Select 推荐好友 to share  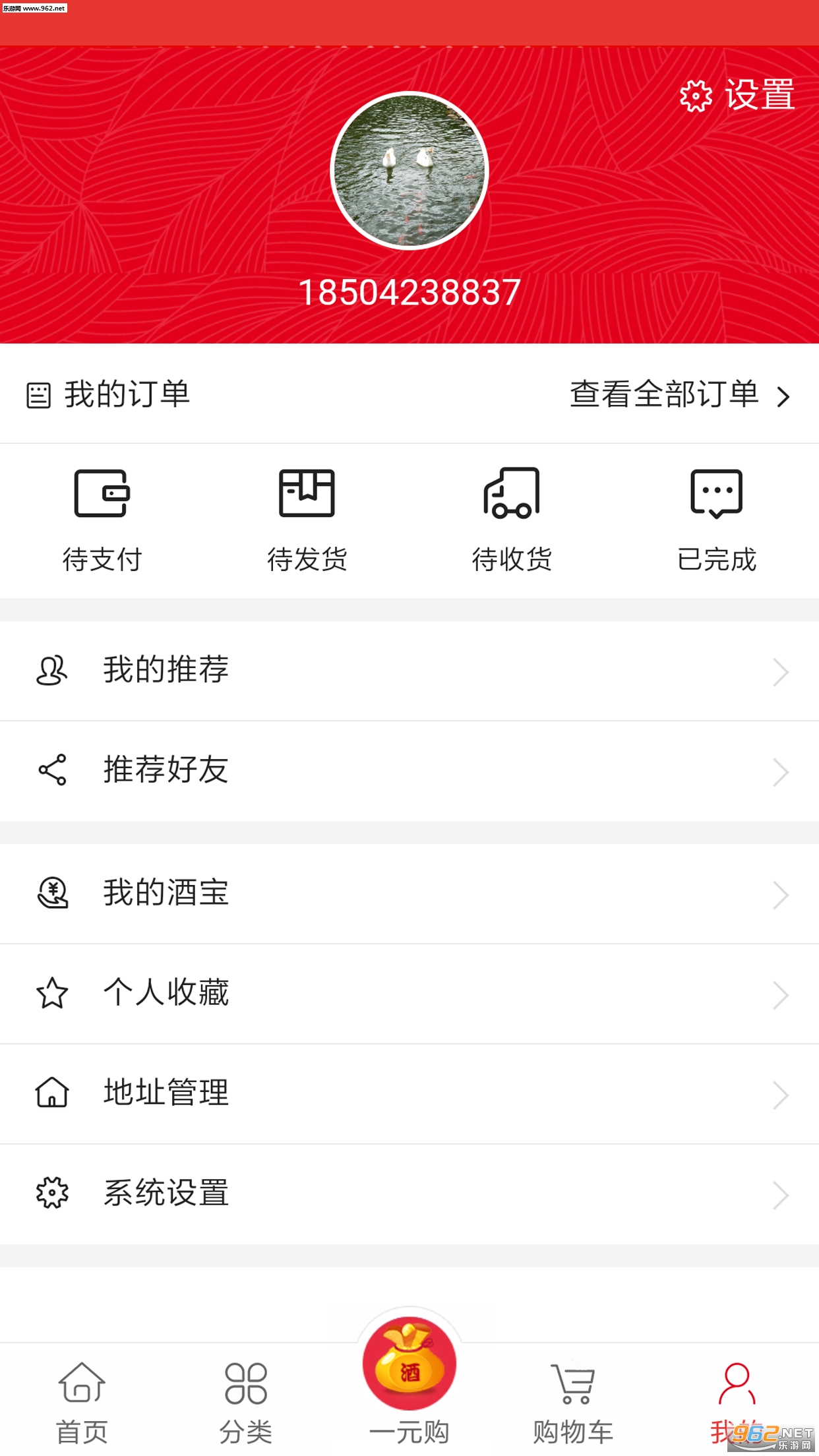[409, 770]
